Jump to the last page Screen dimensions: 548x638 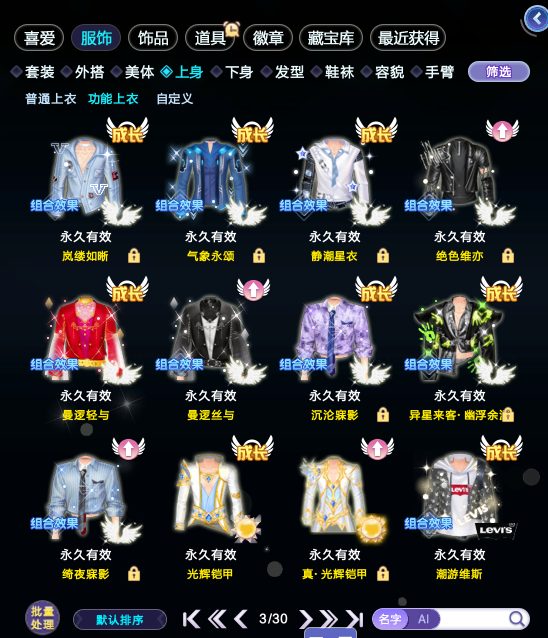pyautogui.click(x=354, y=619)
